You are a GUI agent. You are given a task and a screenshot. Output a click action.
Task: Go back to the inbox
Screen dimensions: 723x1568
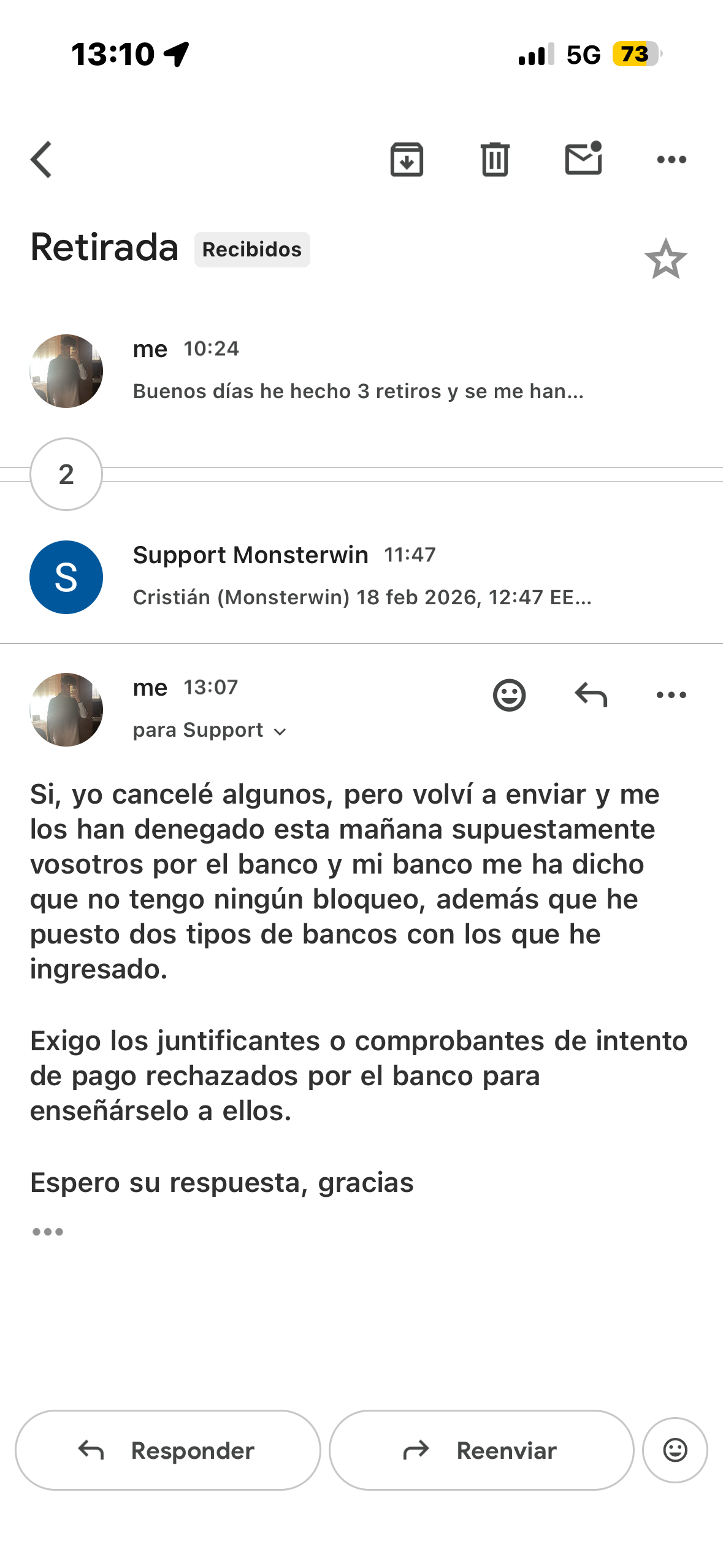tap(42, 159)
